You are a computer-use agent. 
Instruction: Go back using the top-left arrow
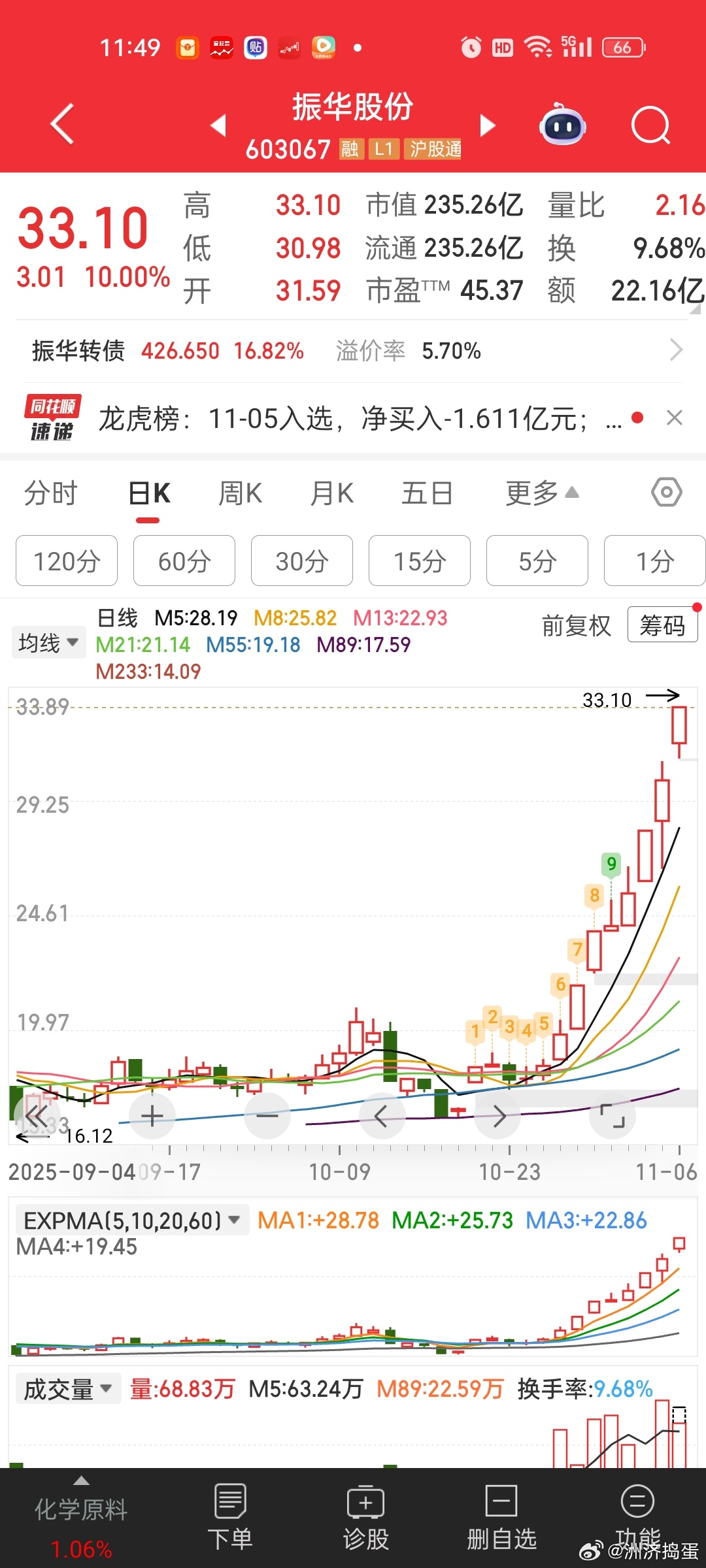(62, 123)
